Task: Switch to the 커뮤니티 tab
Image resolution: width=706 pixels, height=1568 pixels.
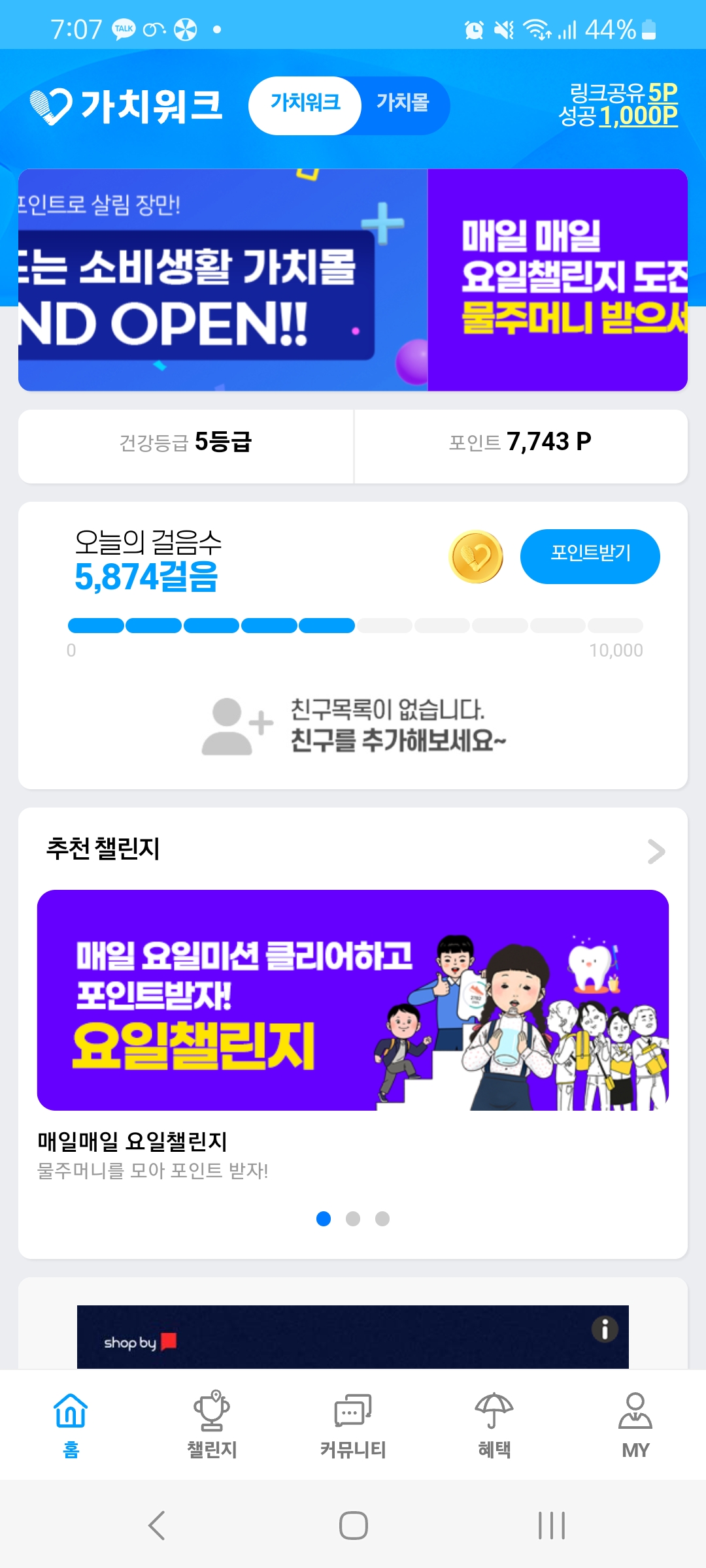Action: click(353, 1424)
